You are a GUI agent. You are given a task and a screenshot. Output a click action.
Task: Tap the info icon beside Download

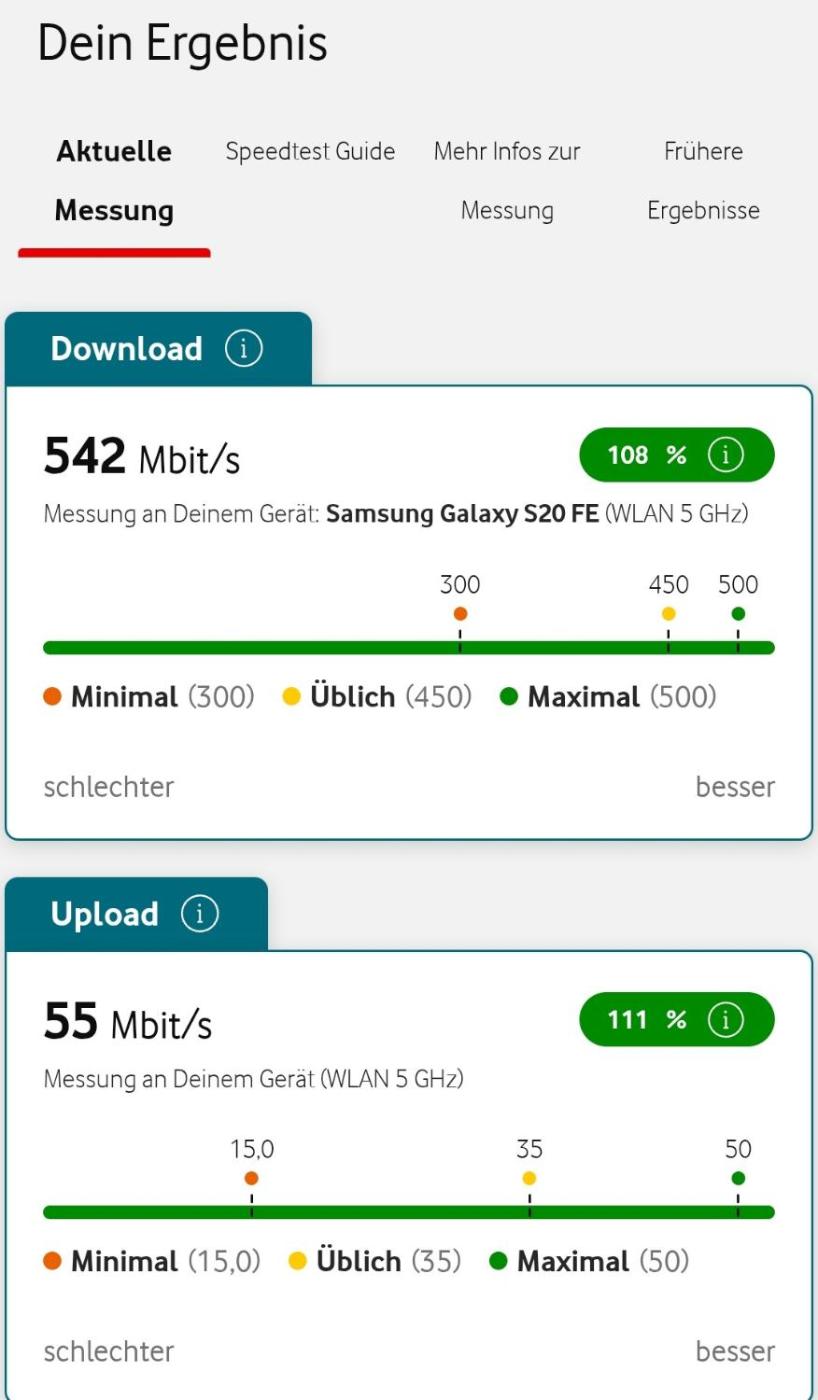coord(244,349)
